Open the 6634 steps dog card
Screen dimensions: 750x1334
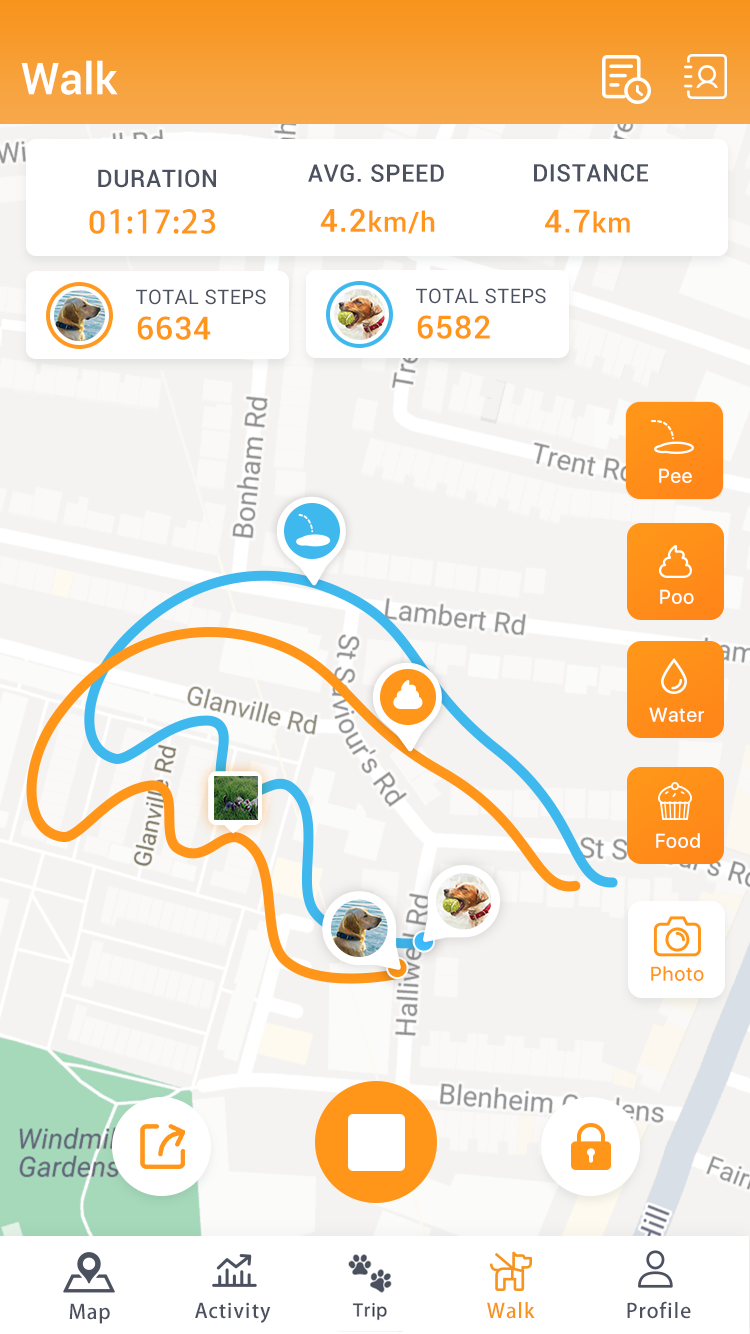click(x=157, y=314)
